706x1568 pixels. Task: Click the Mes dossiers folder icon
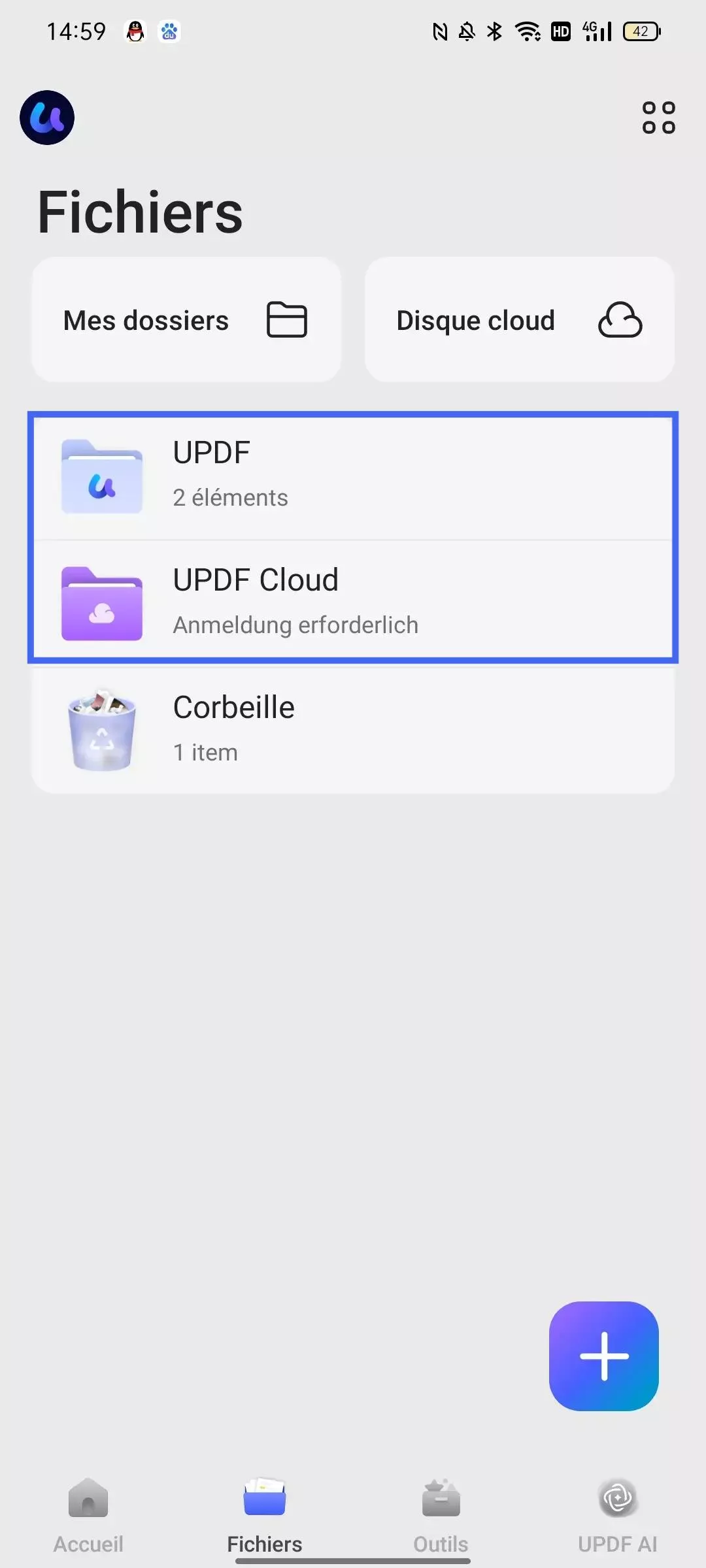[286, 320]
